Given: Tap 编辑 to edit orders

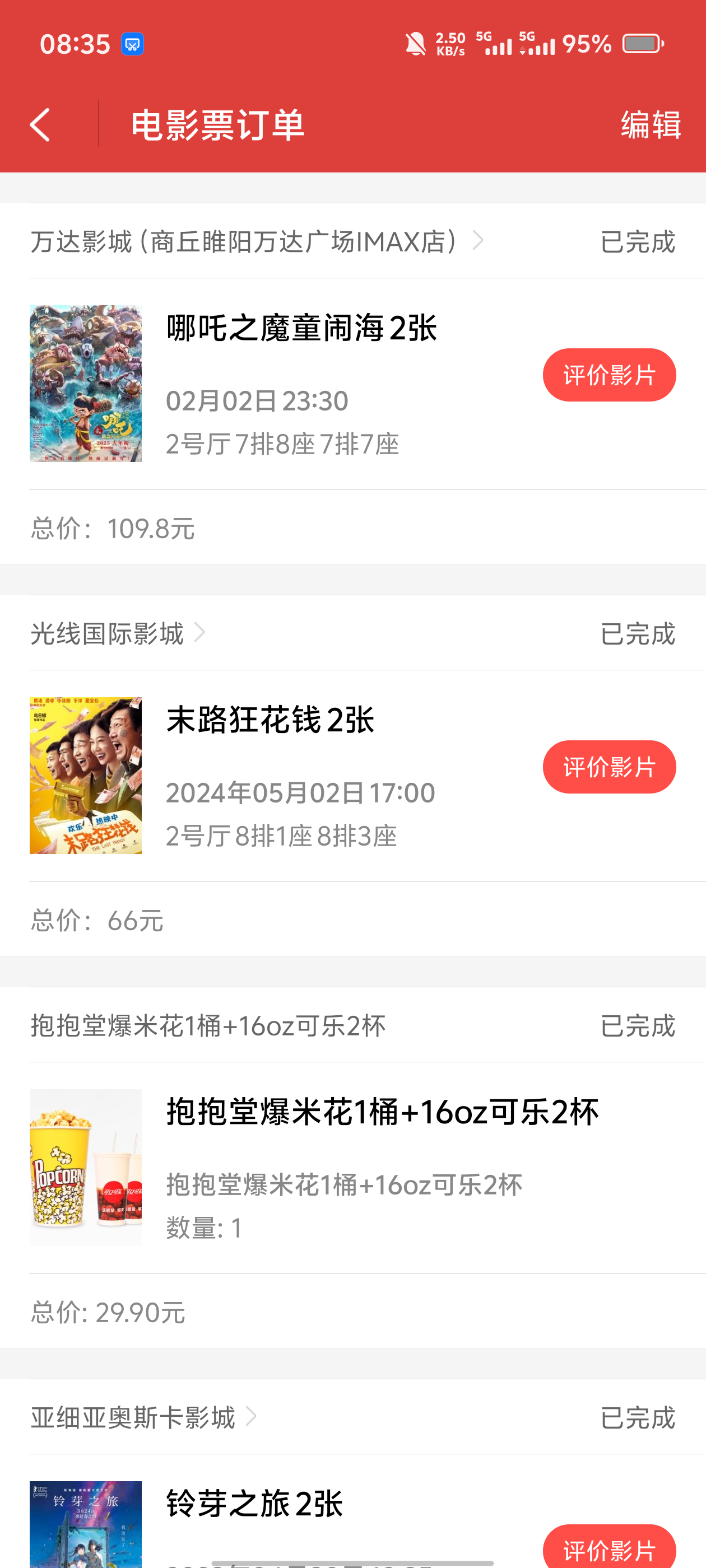Looking at the screenshot, I should click(650, 125).
